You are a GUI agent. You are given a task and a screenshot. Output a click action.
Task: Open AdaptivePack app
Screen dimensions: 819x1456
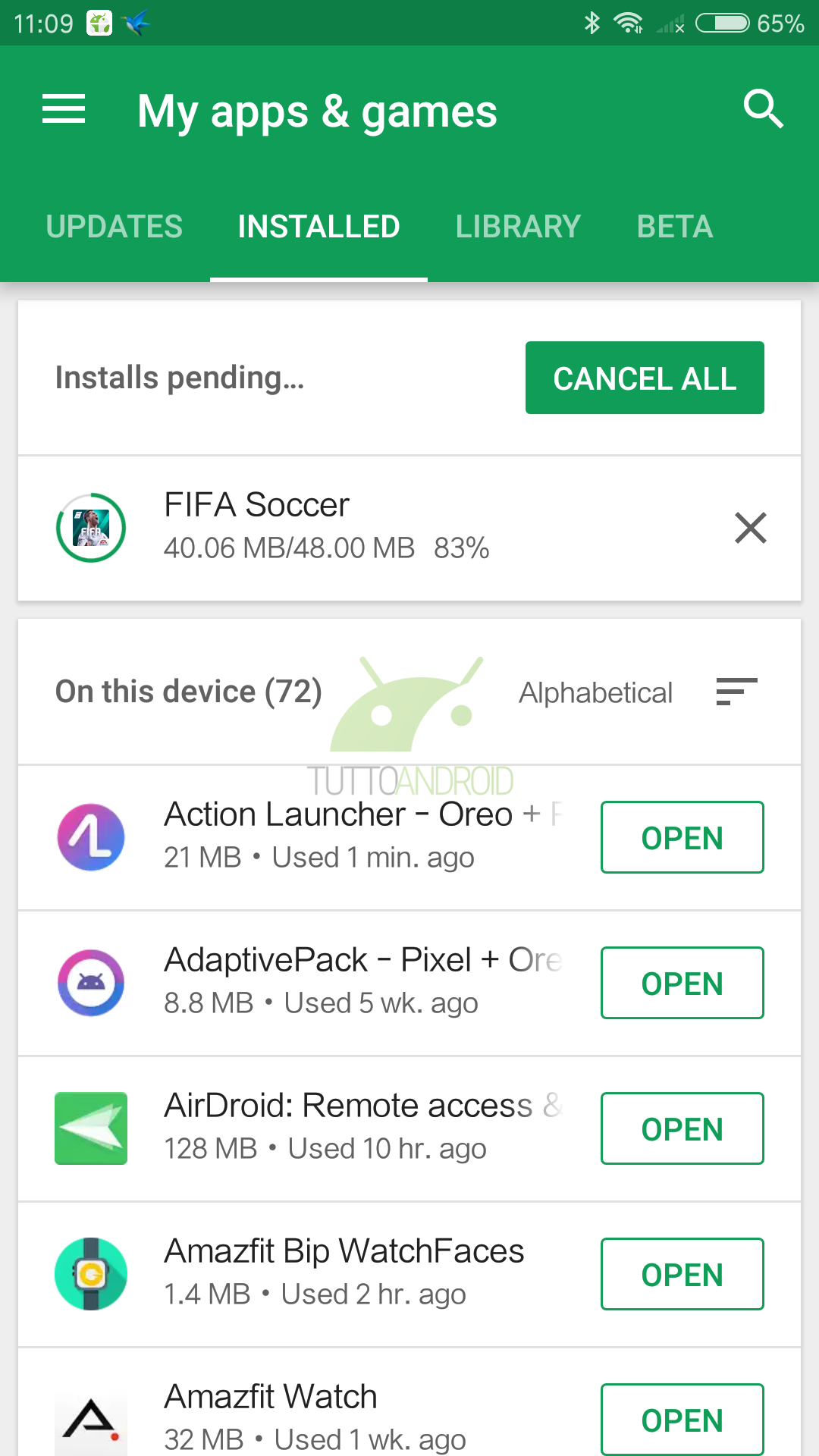coord(682,983)
